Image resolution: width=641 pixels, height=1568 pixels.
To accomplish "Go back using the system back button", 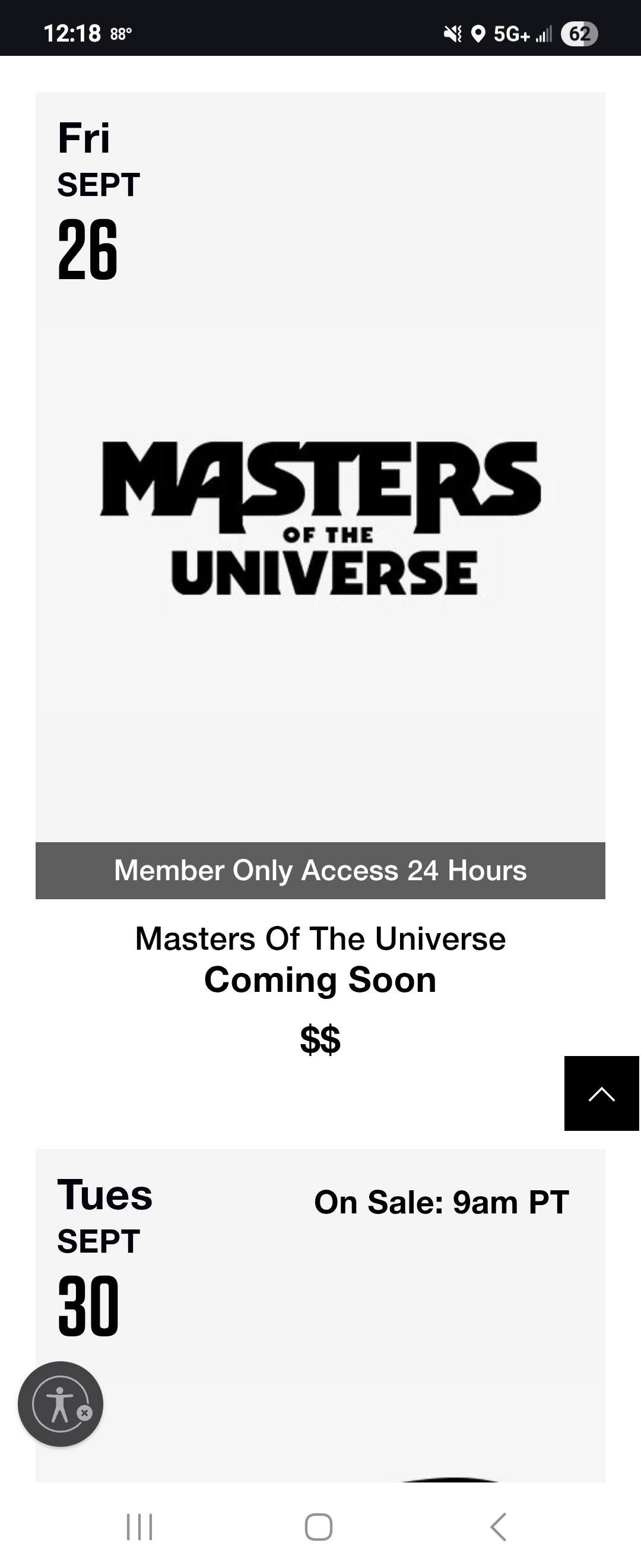I will point(498,1526).
